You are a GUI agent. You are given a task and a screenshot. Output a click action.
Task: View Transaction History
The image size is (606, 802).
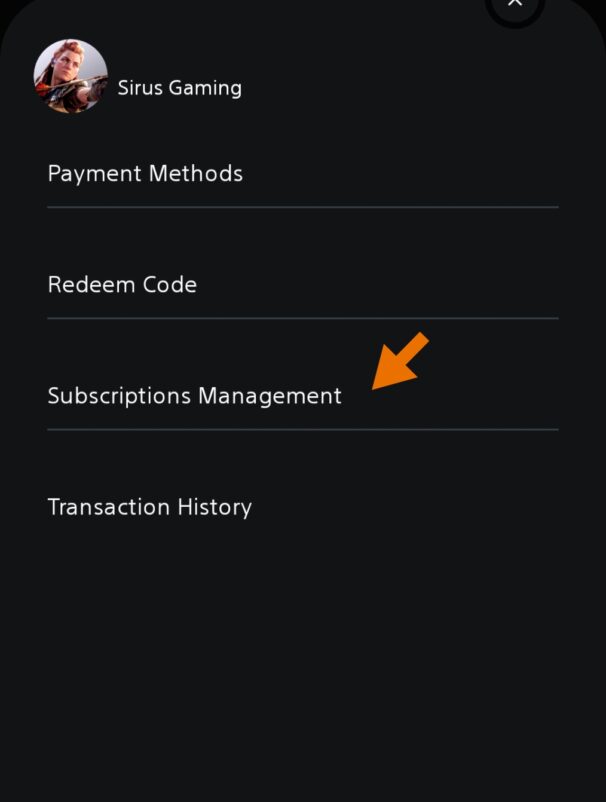tap(149, 507)
